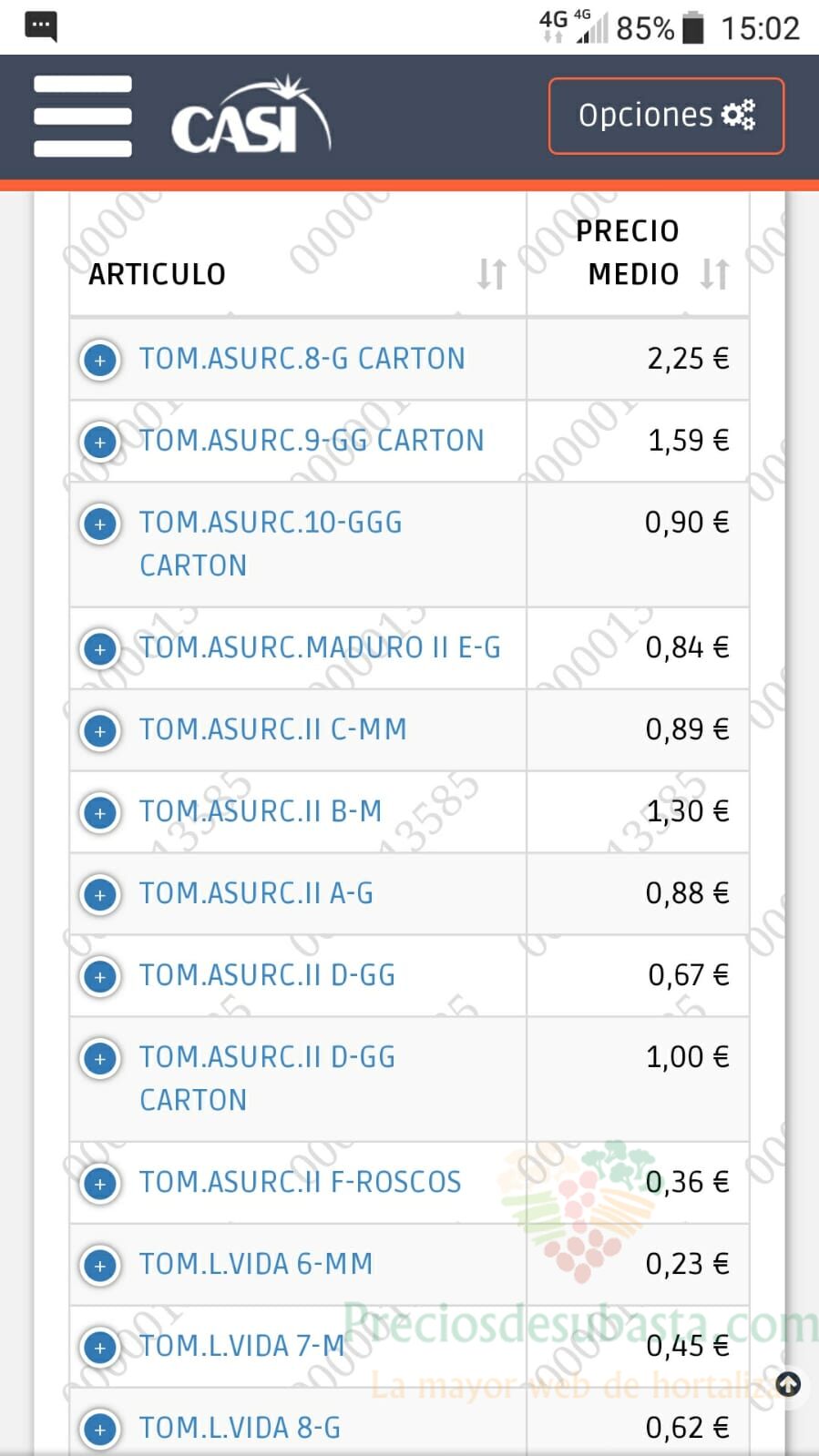Open the Opciones settings button
The height and width of the screenshot is (1456, 819).
pyautogui.click(x=666, y=116)
